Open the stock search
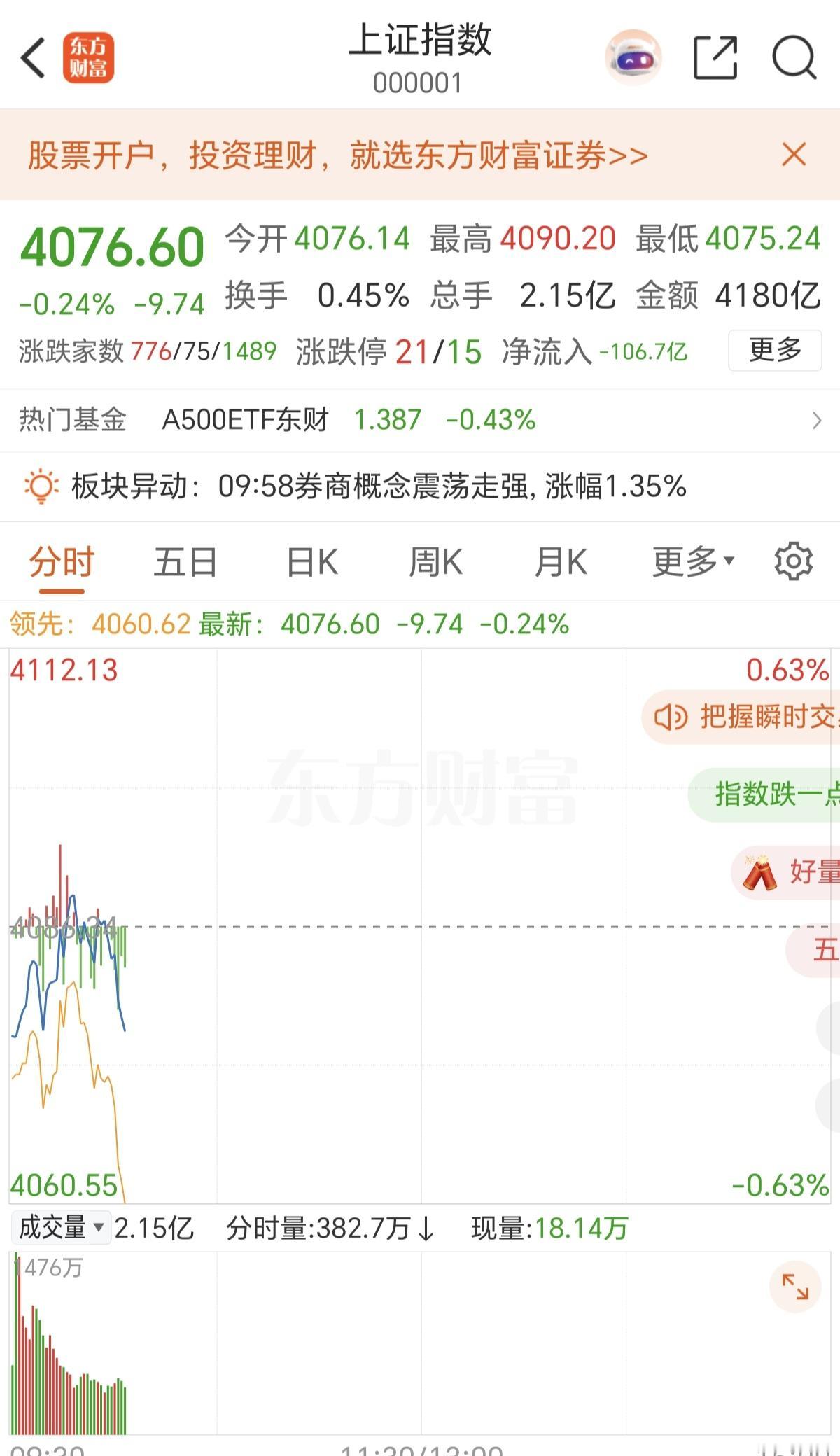Screen dimensions: 840x1456 point(793,59)
